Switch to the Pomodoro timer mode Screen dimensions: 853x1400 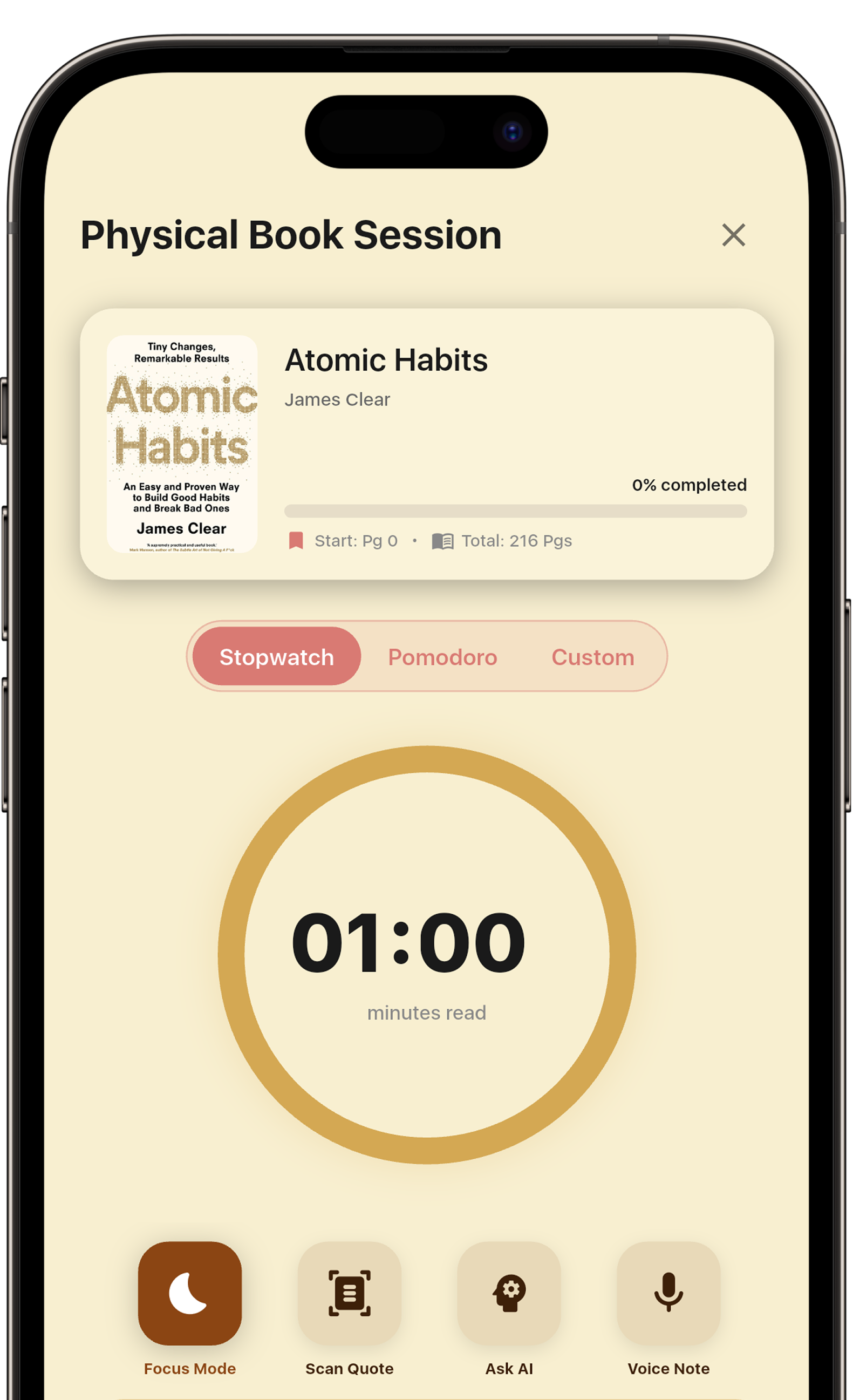coord(442,657)
